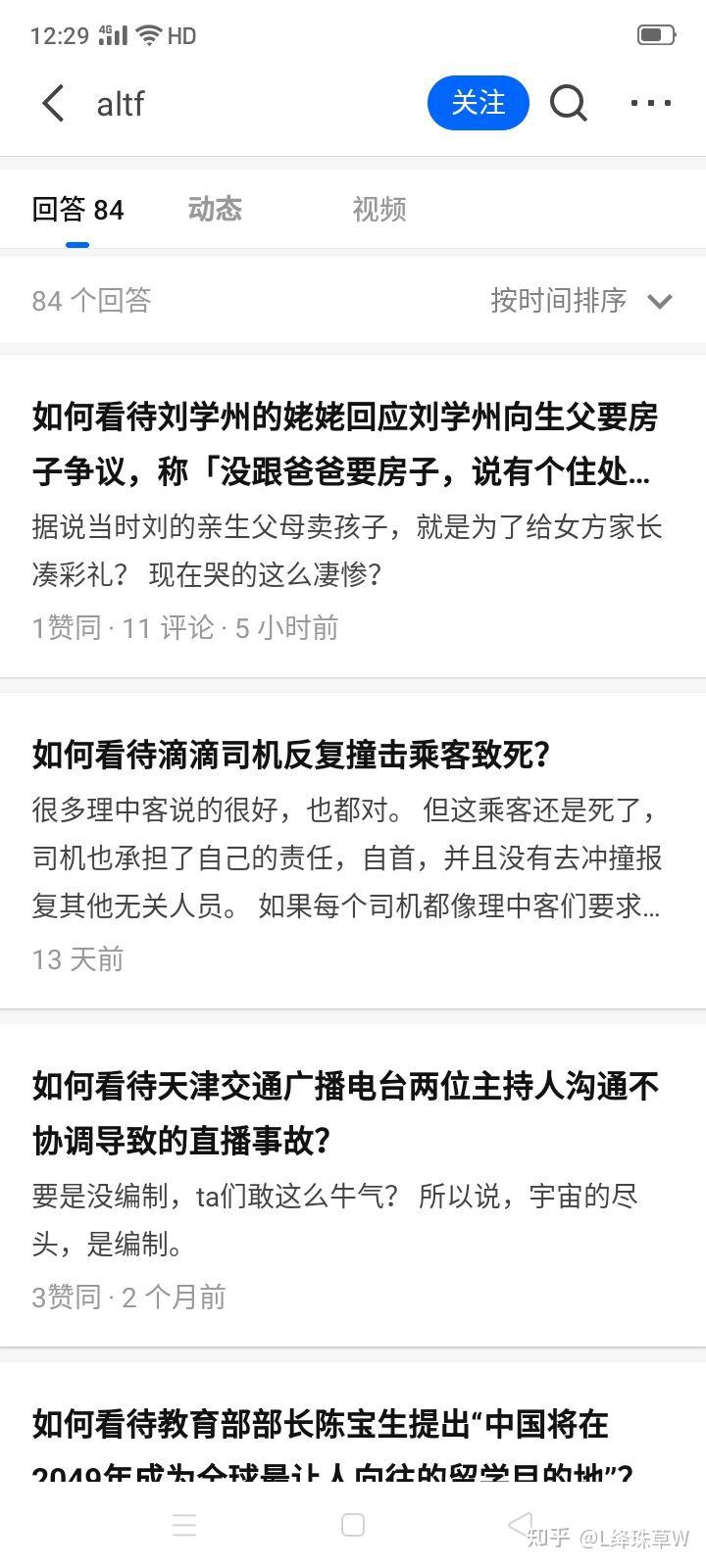Switch to the 动态 tab
The image size is (706, 1568).
(x=215, y=209)
